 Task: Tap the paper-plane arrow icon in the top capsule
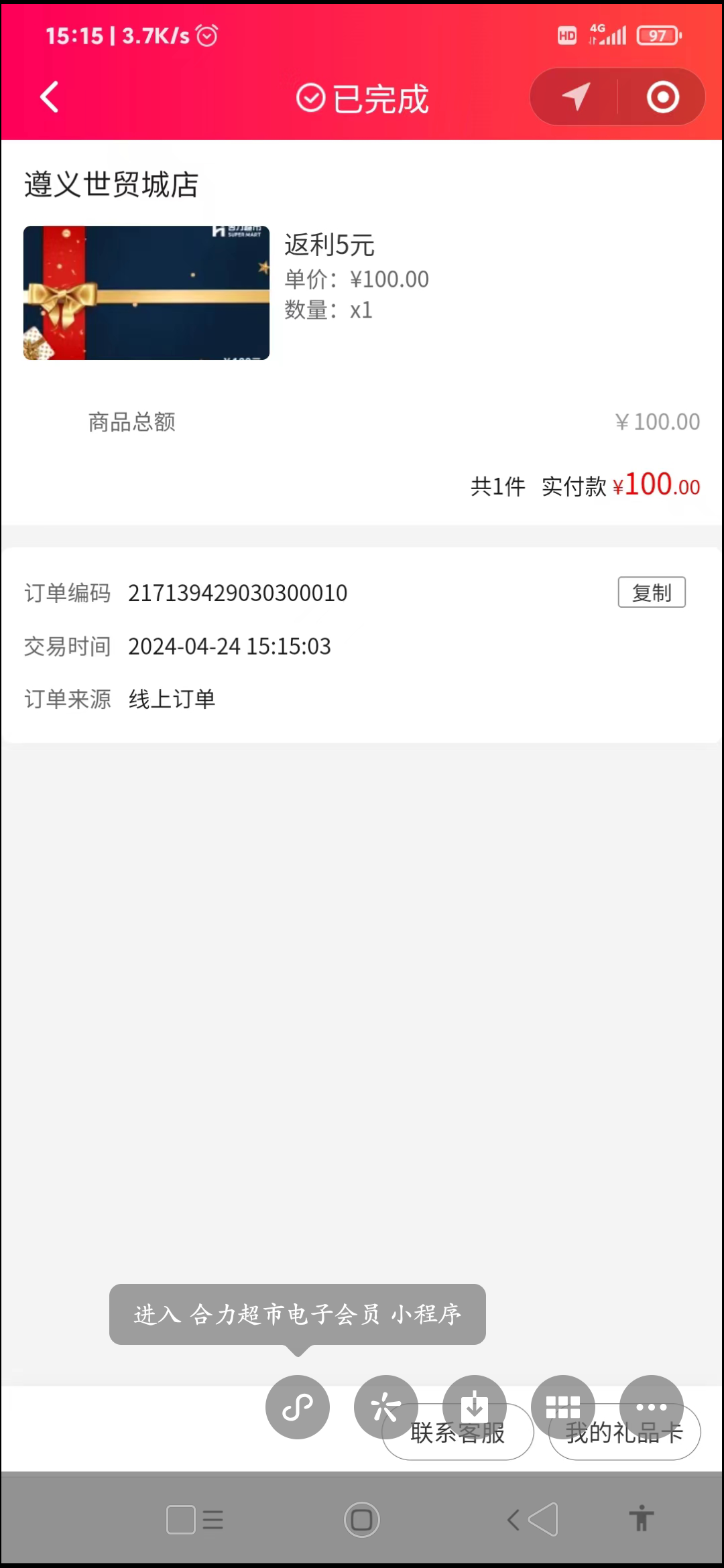pyautogui.click(x=575, y=97)
